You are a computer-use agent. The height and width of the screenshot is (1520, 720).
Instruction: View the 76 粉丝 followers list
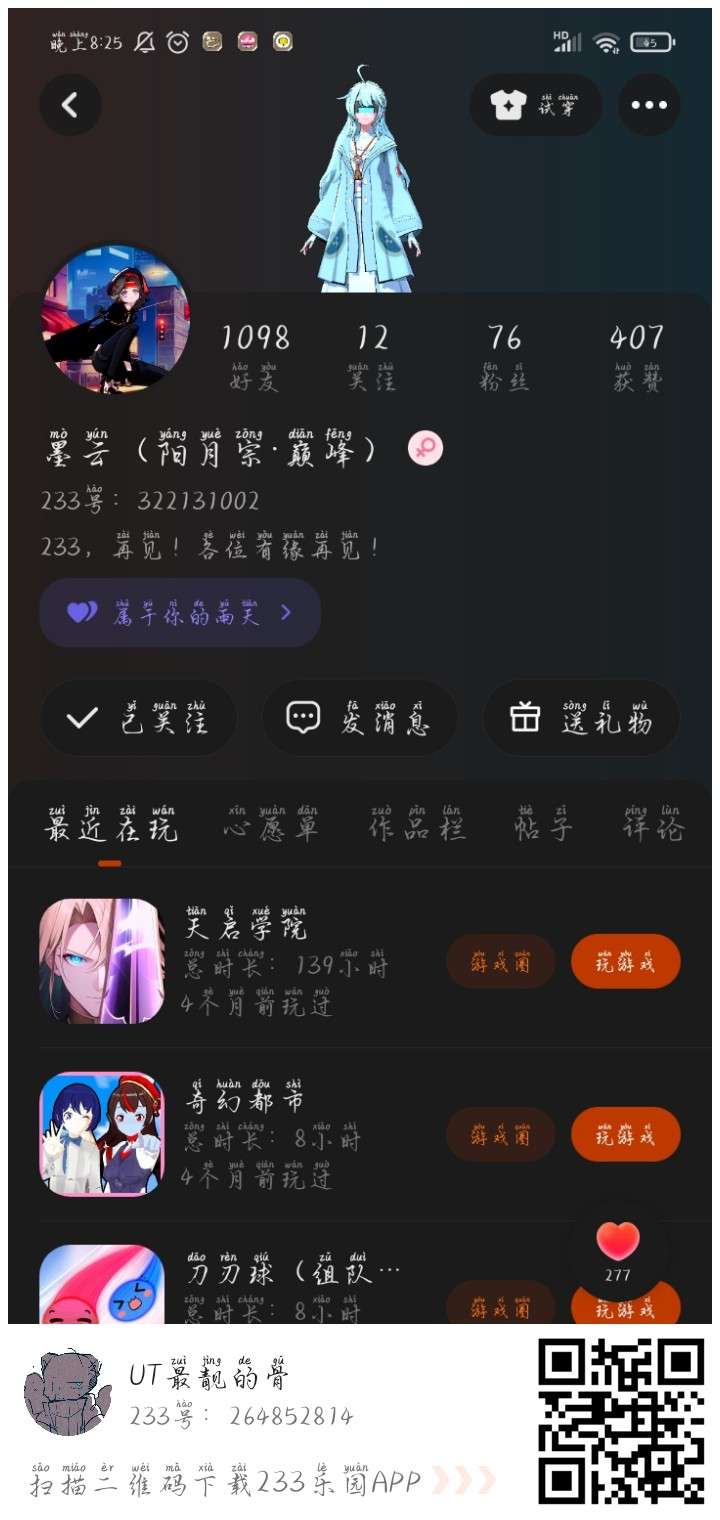(x=505, y=357)
